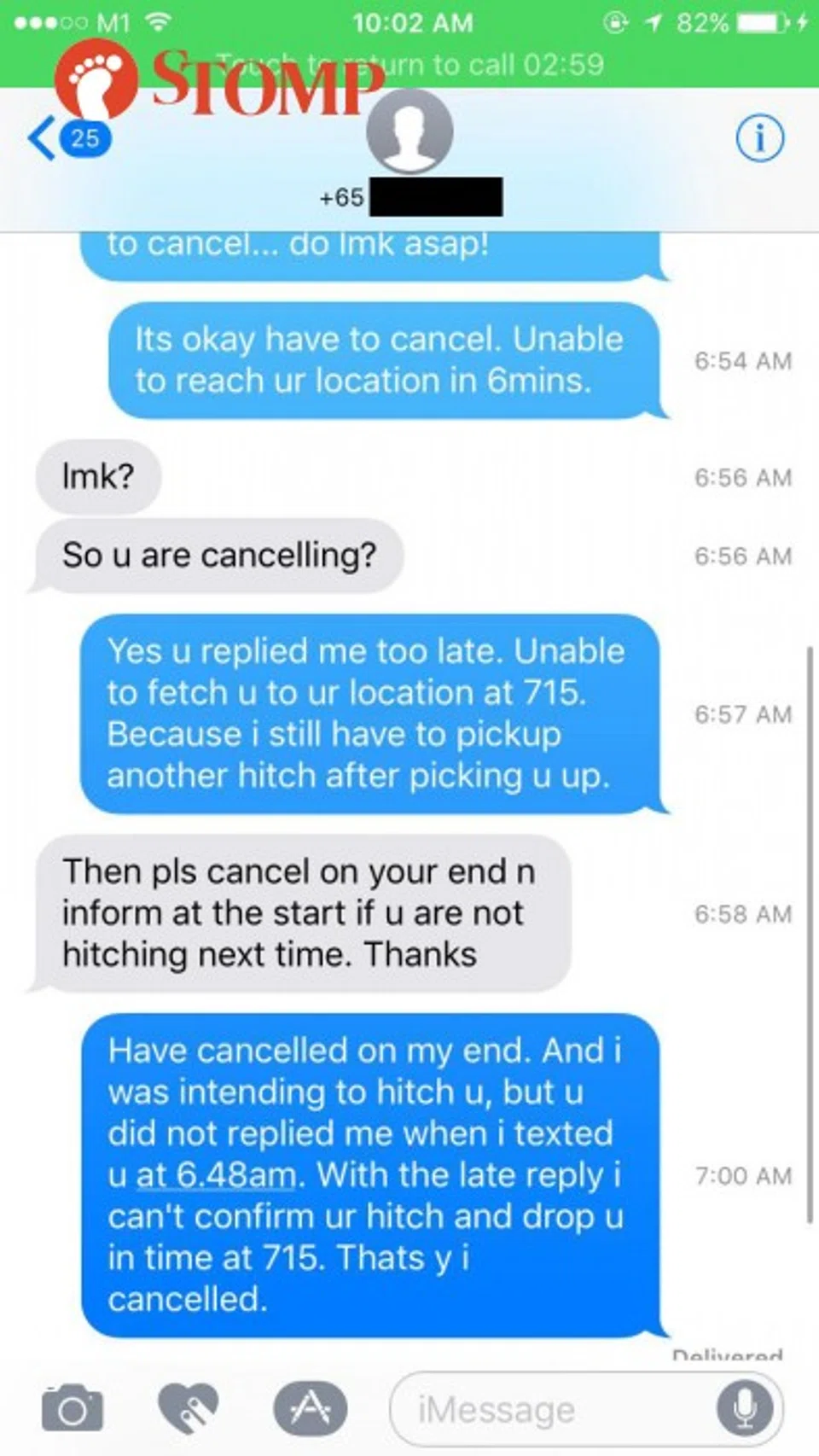This screenshot has width=819, height=1456.
Task: Open the camera to attach photo
Action: click(73, 1408)
